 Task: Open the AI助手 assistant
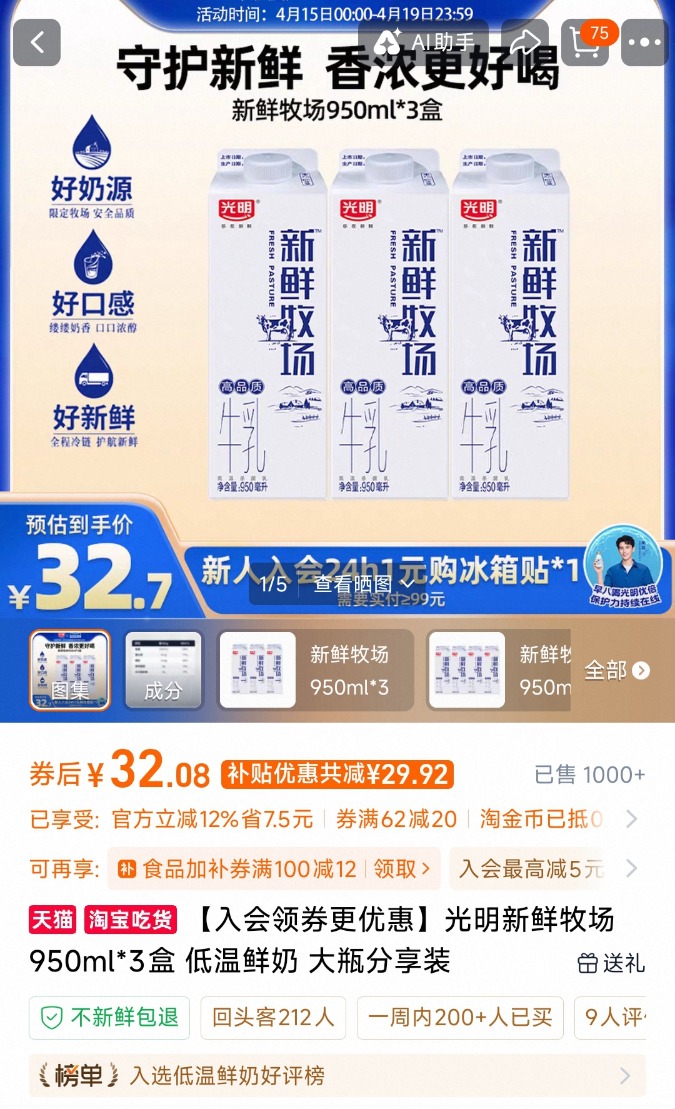click(x=423, y=42)
